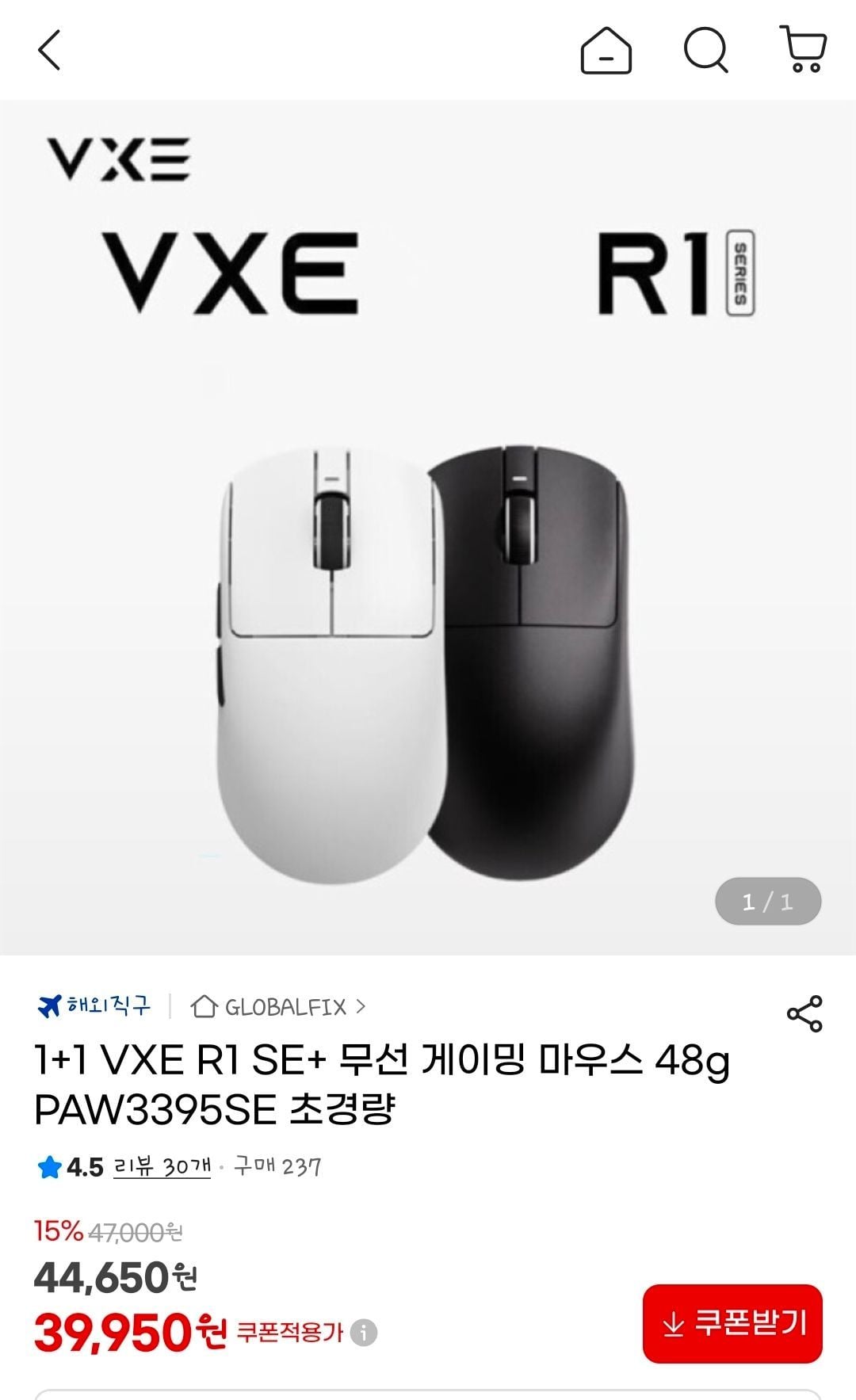Tap the 쿠폰받기 button
The height and width of the screenshot is (1400, 856).
732,1324
